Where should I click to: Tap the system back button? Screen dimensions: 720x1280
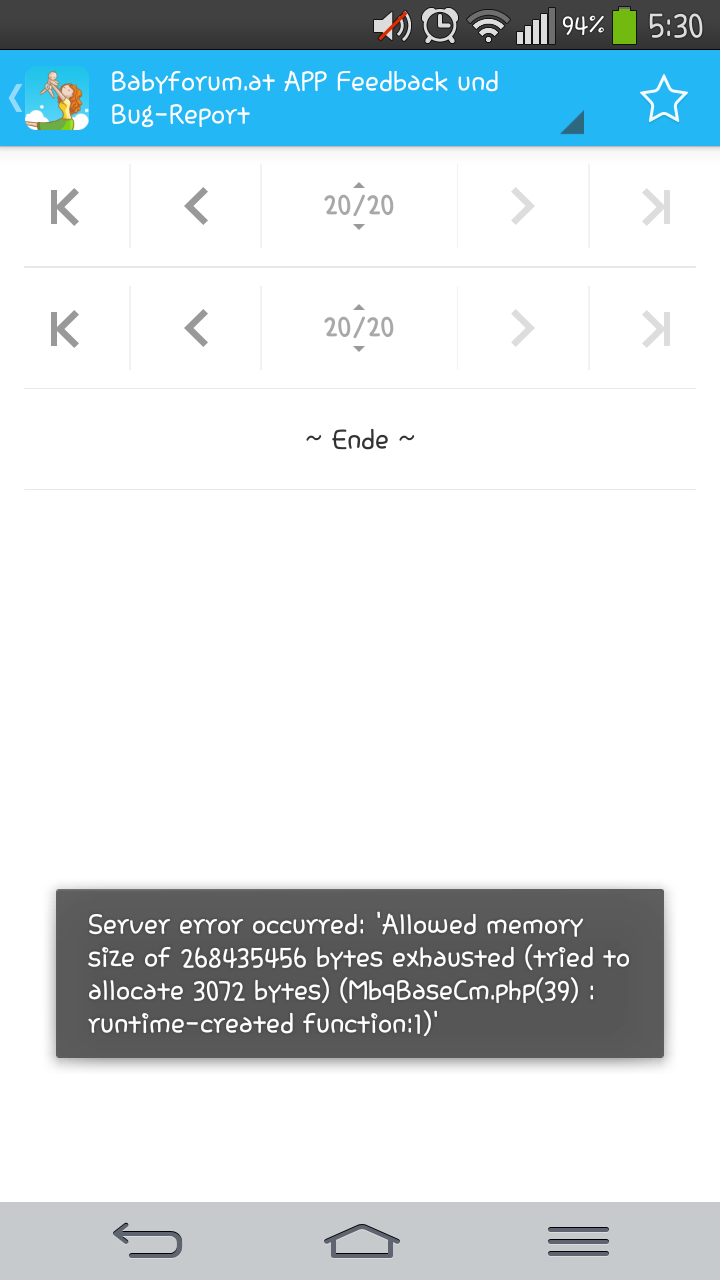[147, 1240]
